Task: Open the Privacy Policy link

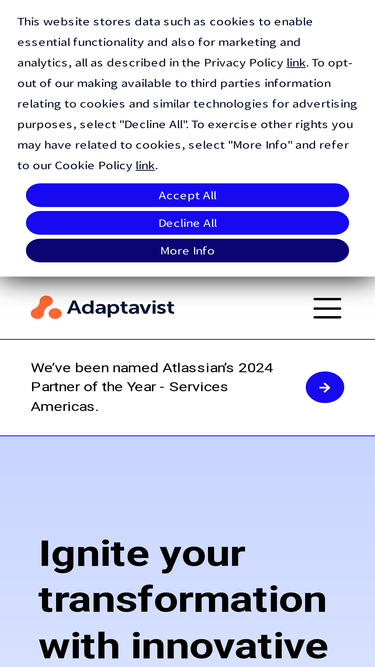Action: click(296, 63)
